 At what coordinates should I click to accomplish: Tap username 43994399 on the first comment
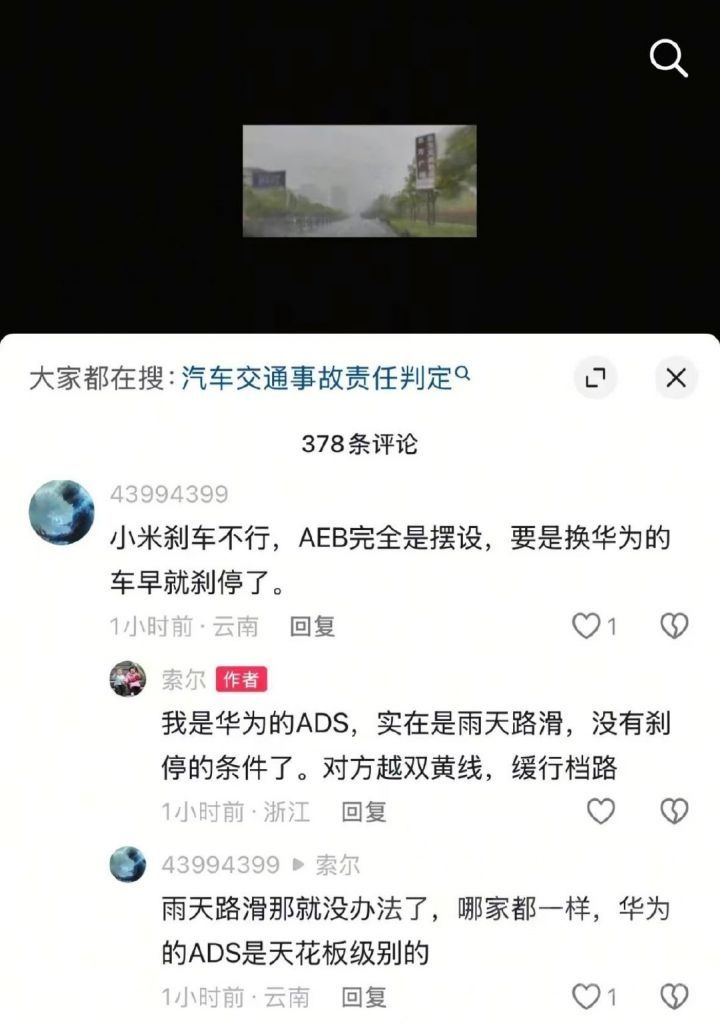pos(171,494)
